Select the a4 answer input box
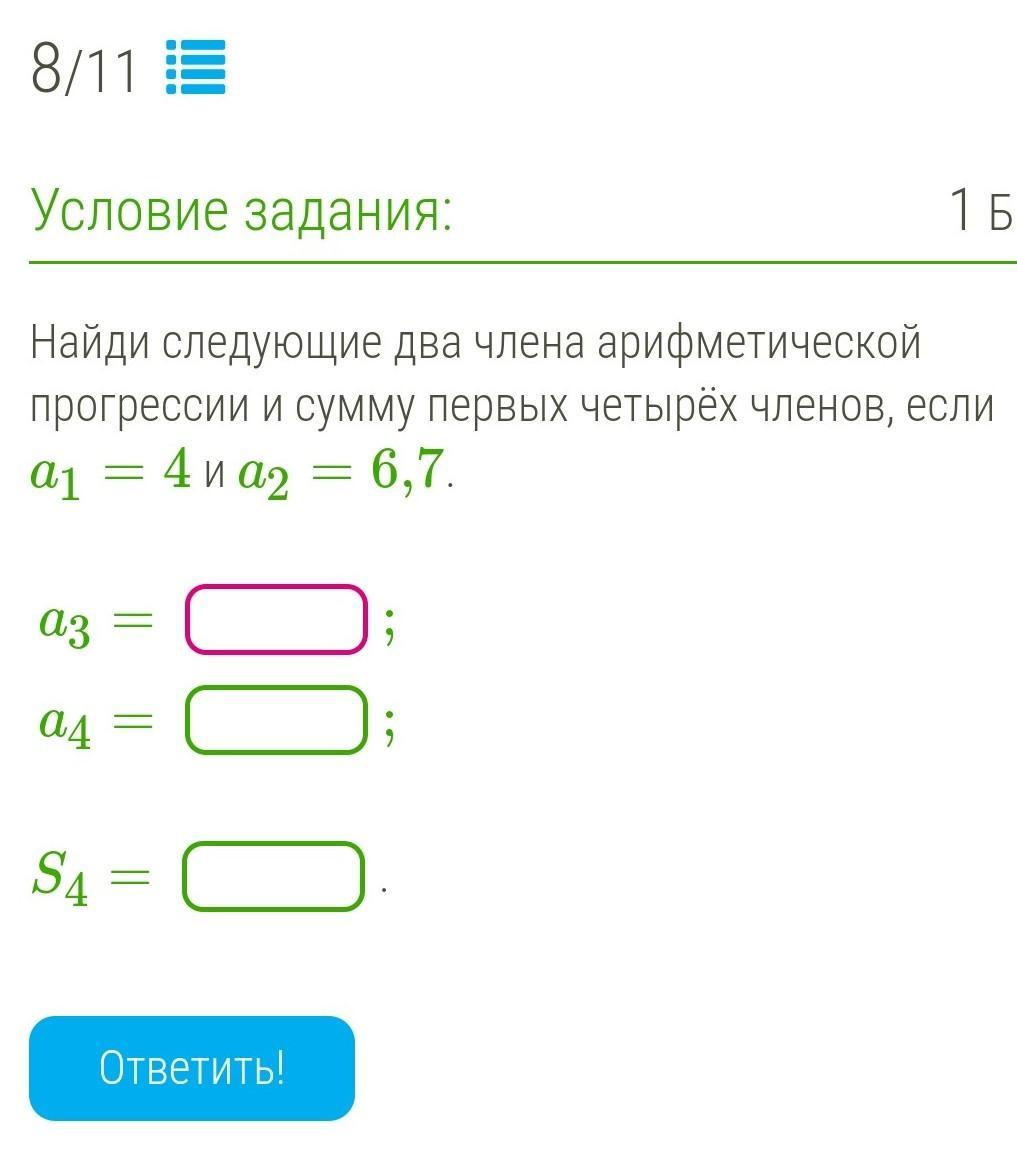Image resolution: width=1017 pixels, height=1162 pixels. pyautogui.click(x=276, y=719)
